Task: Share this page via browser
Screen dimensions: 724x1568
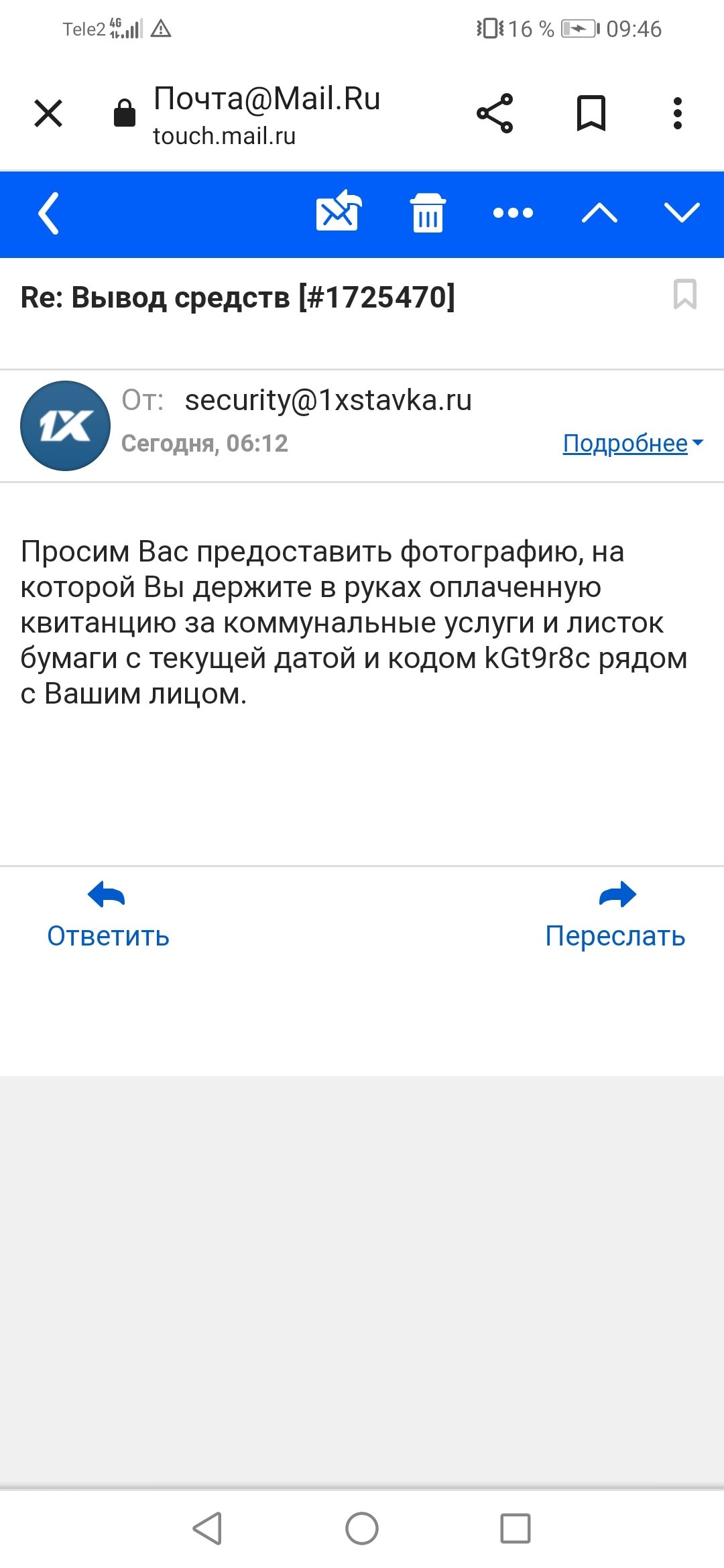Action: tap(495, 113)
